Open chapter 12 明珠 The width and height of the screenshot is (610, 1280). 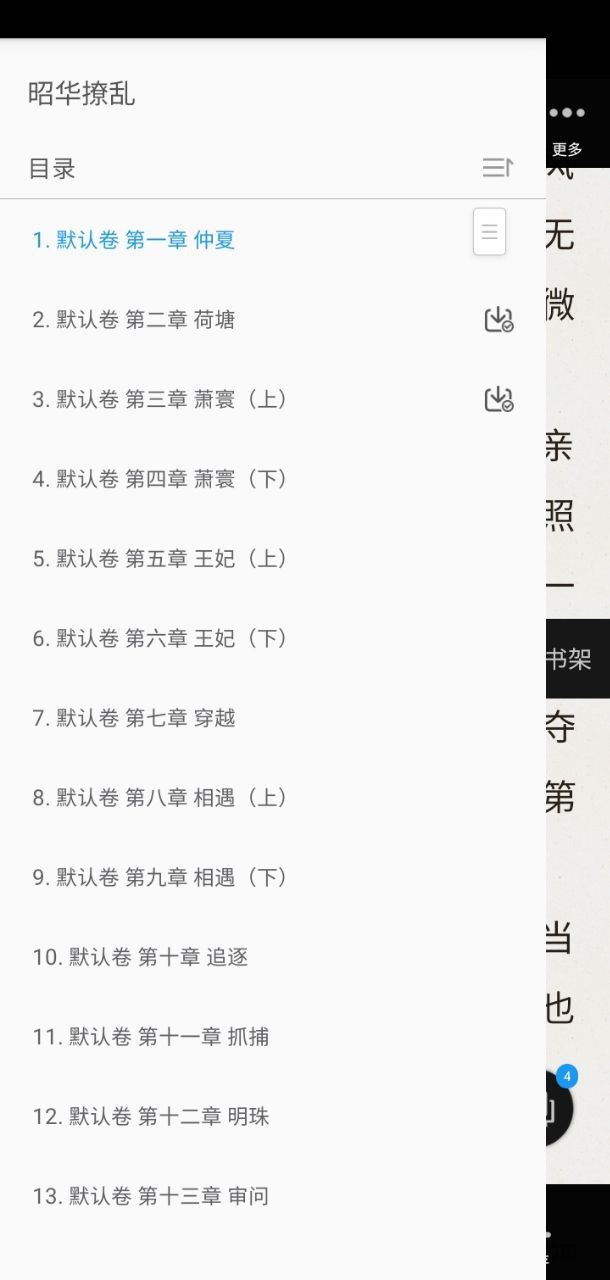click(x=150, y=1116)
